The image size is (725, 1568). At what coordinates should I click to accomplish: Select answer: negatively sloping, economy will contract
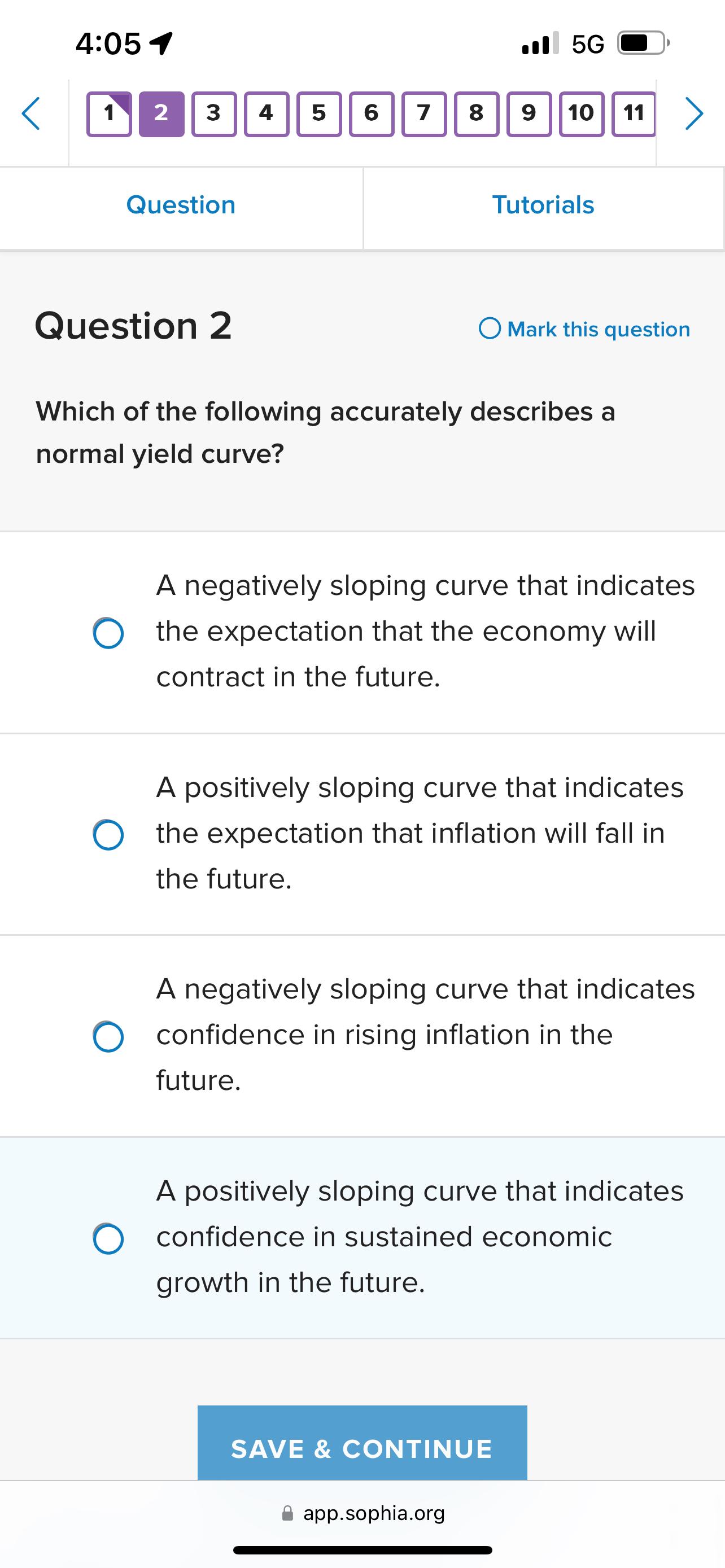click(108, 633)
